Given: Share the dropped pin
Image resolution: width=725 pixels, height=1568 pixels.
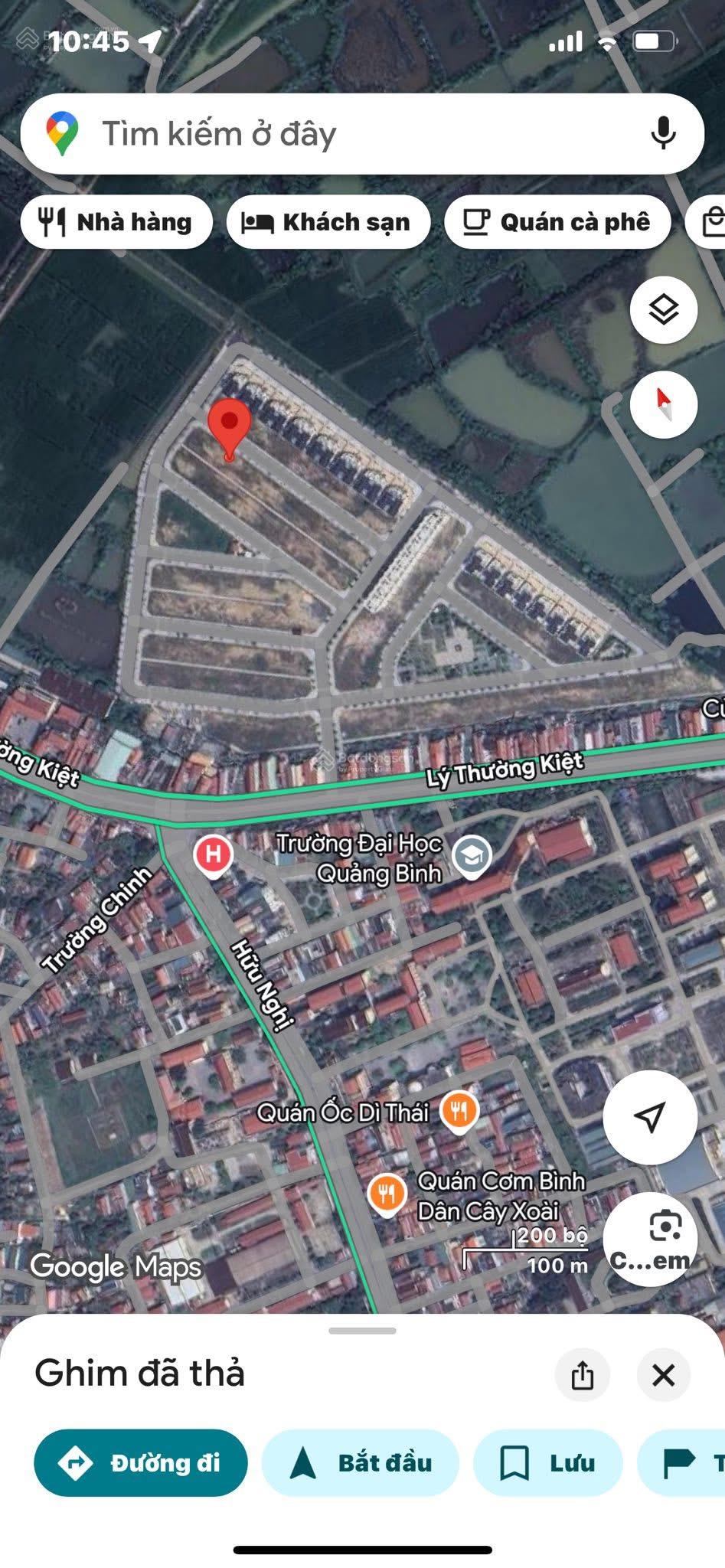Looking at the screenshot, I should click(583, 1374).
